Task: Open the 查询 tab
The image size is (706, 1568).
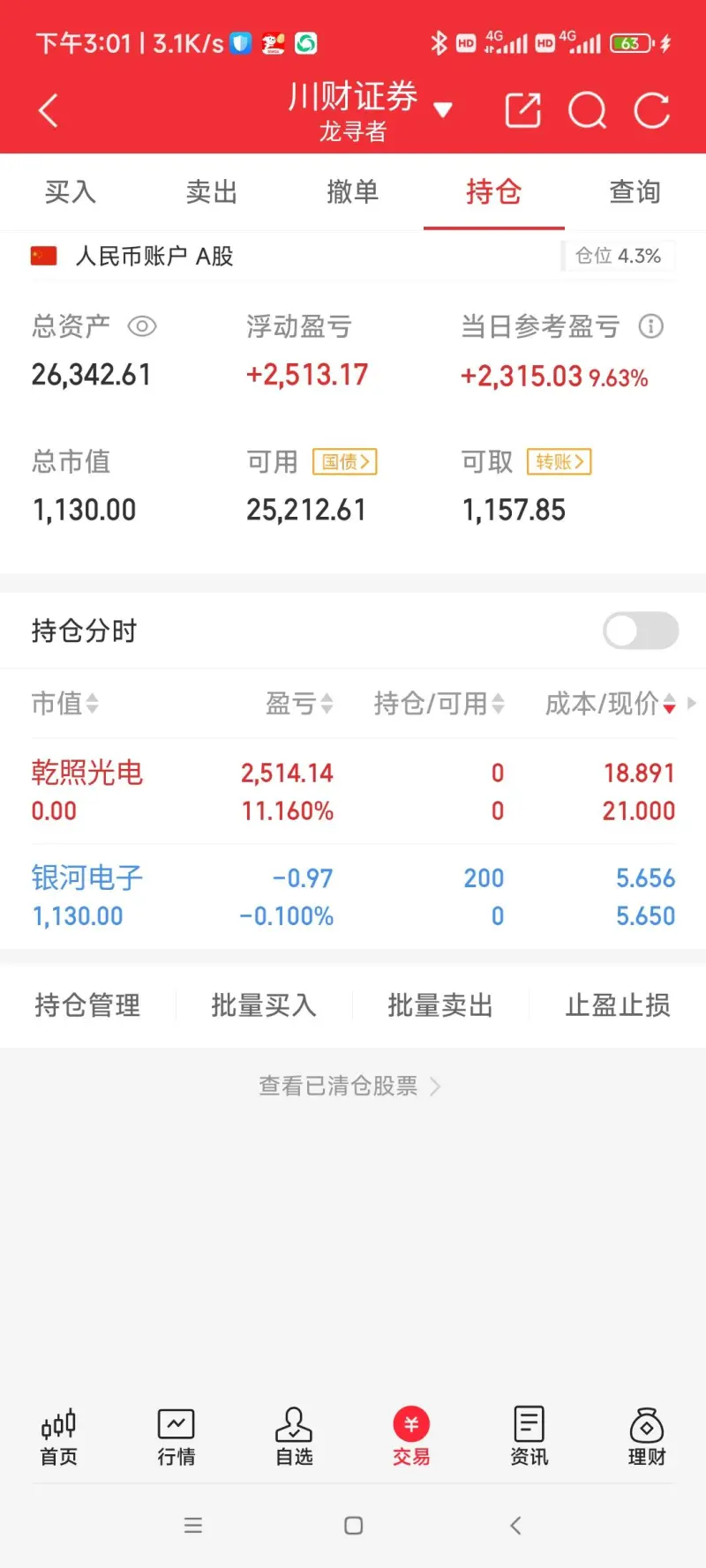Action: (635, 191)
